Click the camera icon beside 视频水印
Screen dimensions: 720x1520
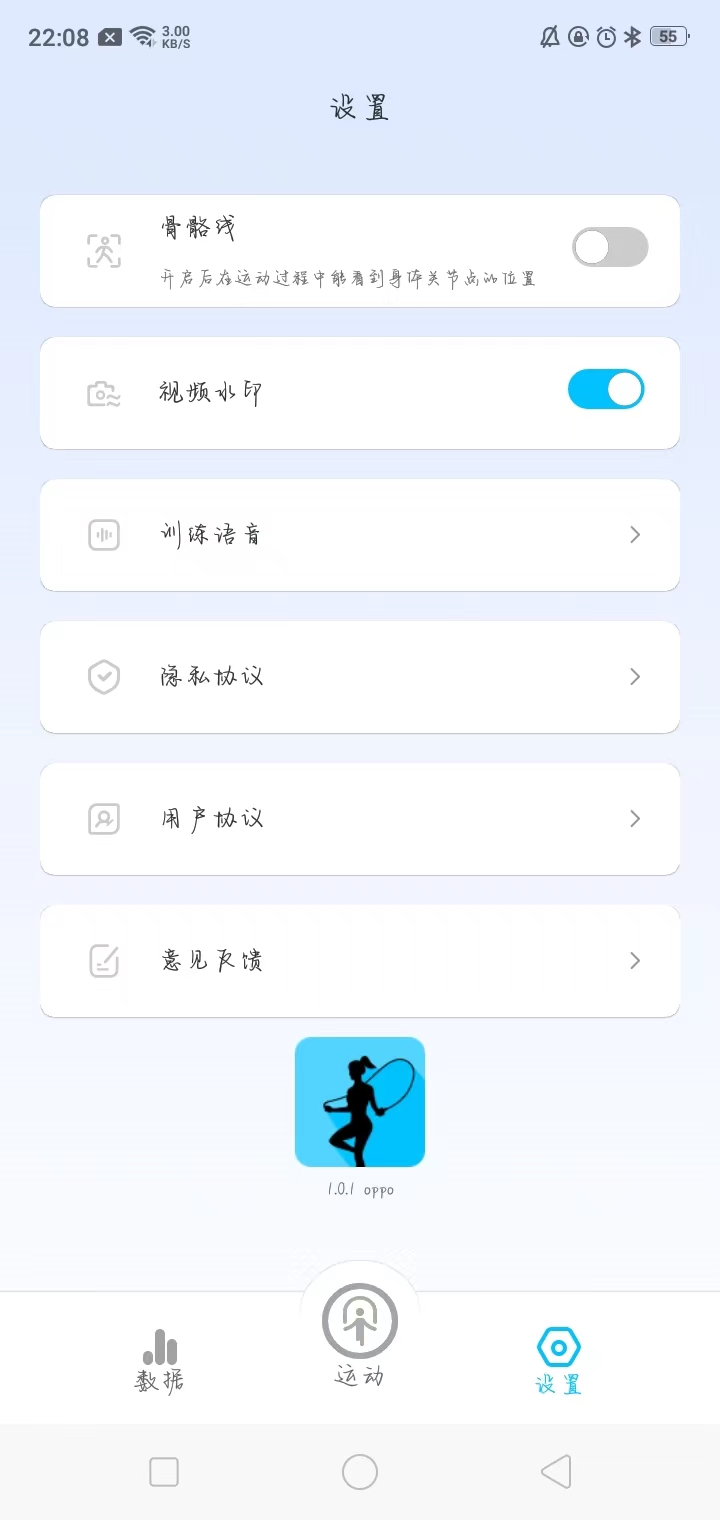[x=103, y=392]
